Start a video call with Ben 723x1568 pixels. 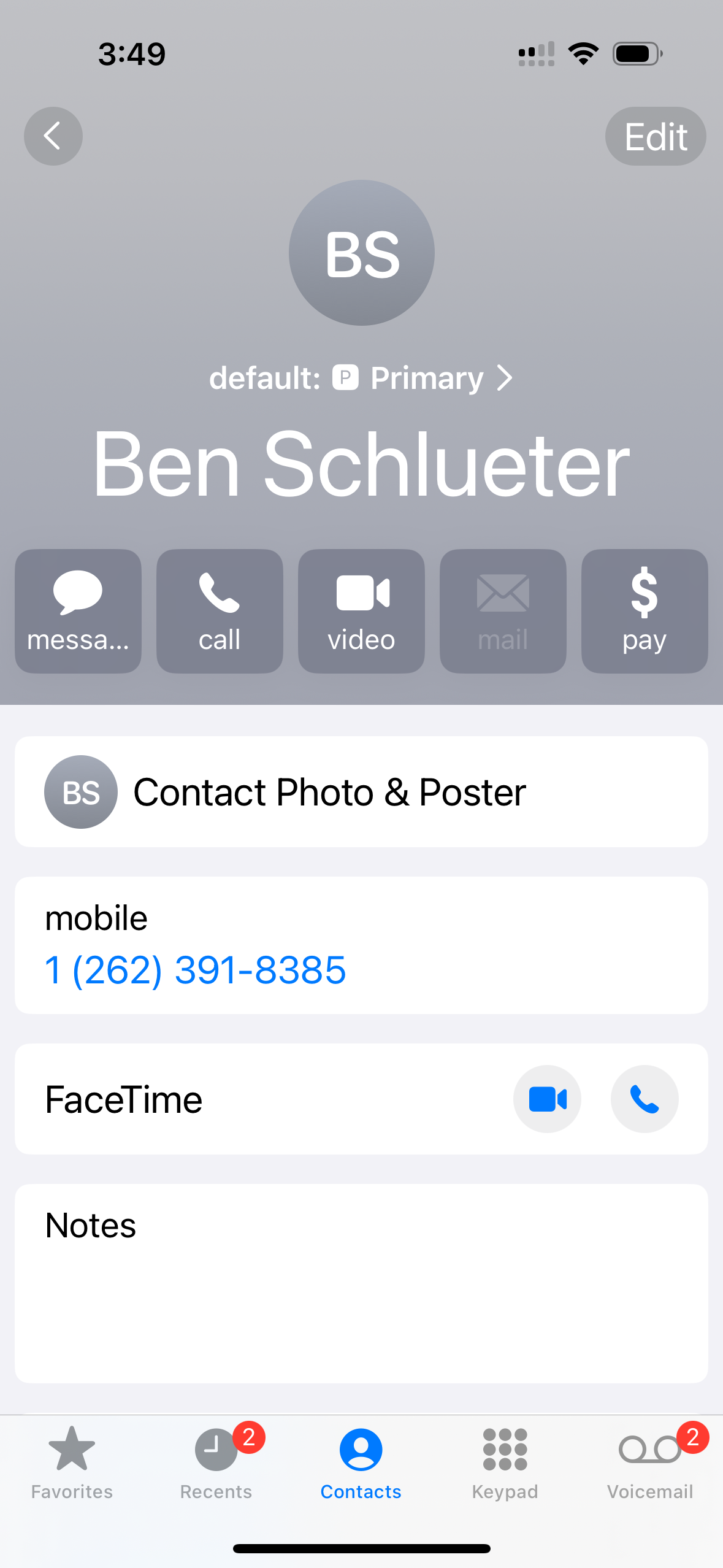pos(361,611)
